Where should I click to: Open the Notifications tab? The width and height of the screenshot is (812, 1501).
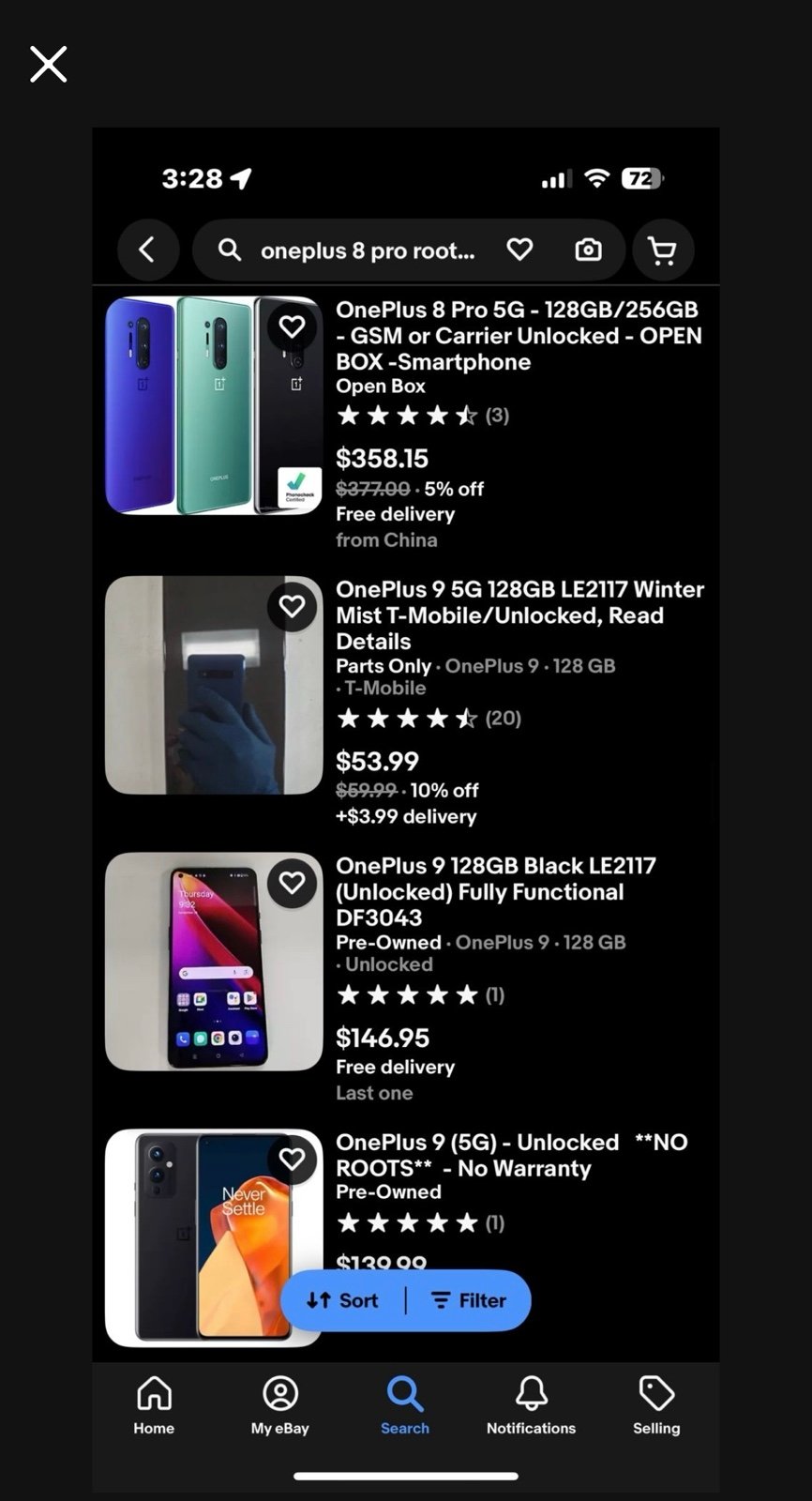[531, 1405]
